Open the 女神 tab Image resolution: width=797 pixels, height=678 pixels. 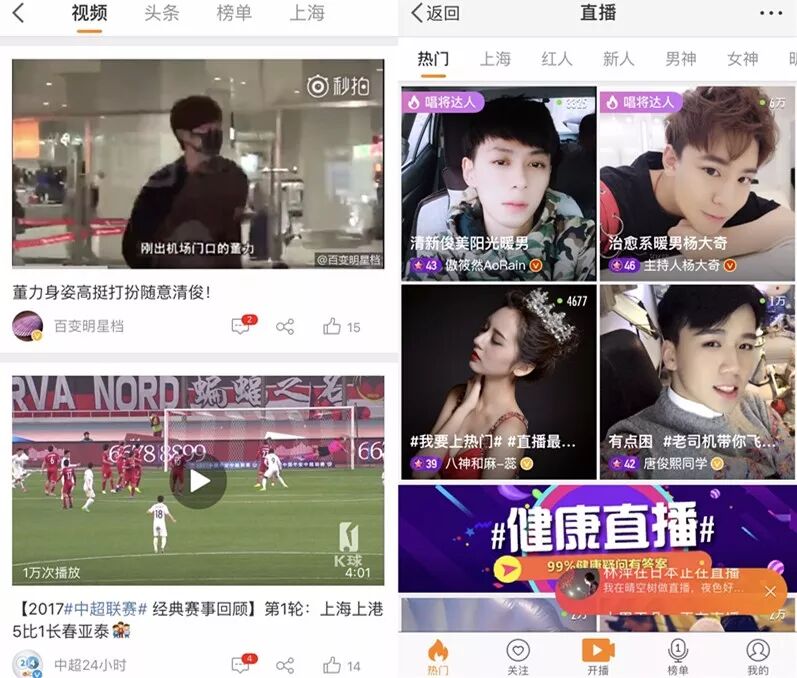pyautogui.click(x=742, y=59)
